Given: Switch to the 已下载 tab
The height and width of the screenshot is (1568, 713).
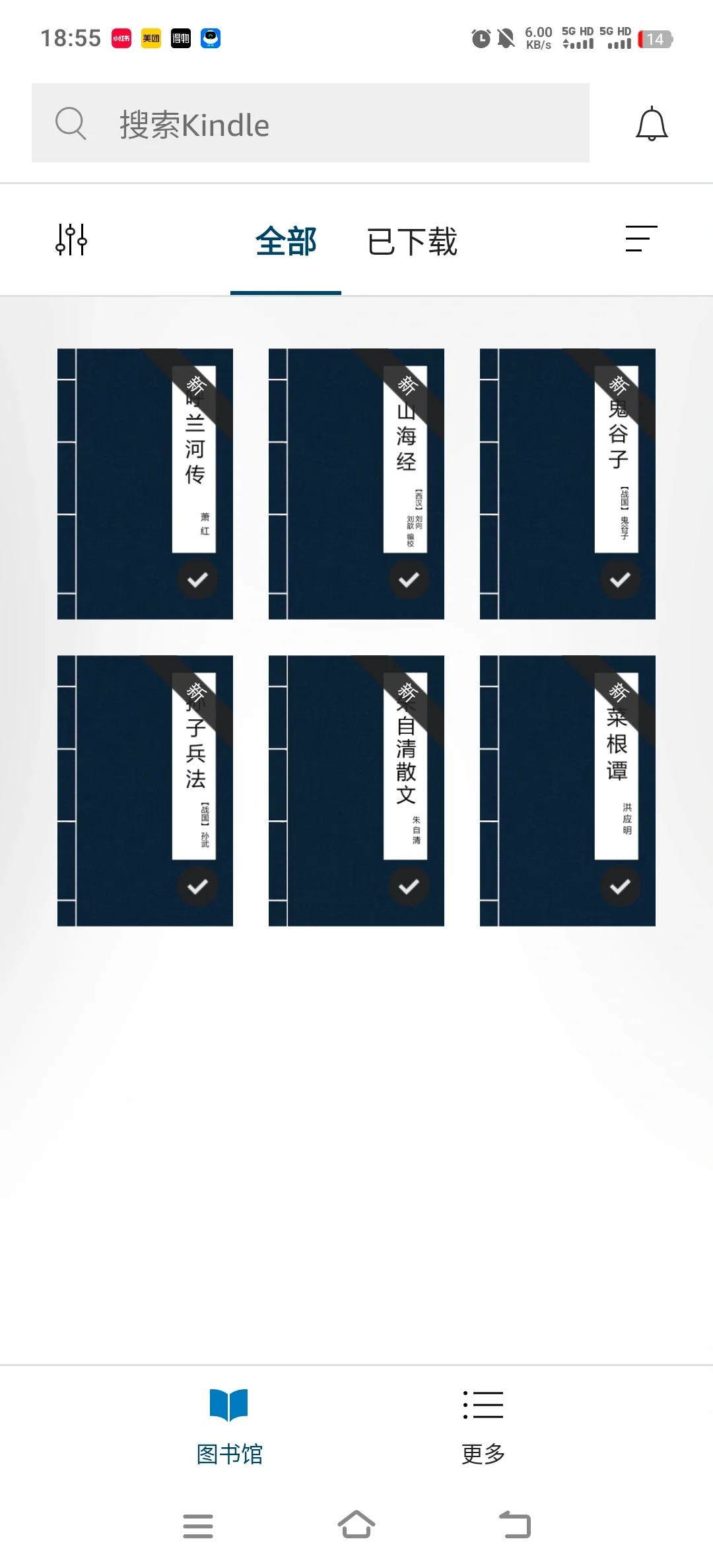Looking at the screenshot, I should (x=412, y=241).
